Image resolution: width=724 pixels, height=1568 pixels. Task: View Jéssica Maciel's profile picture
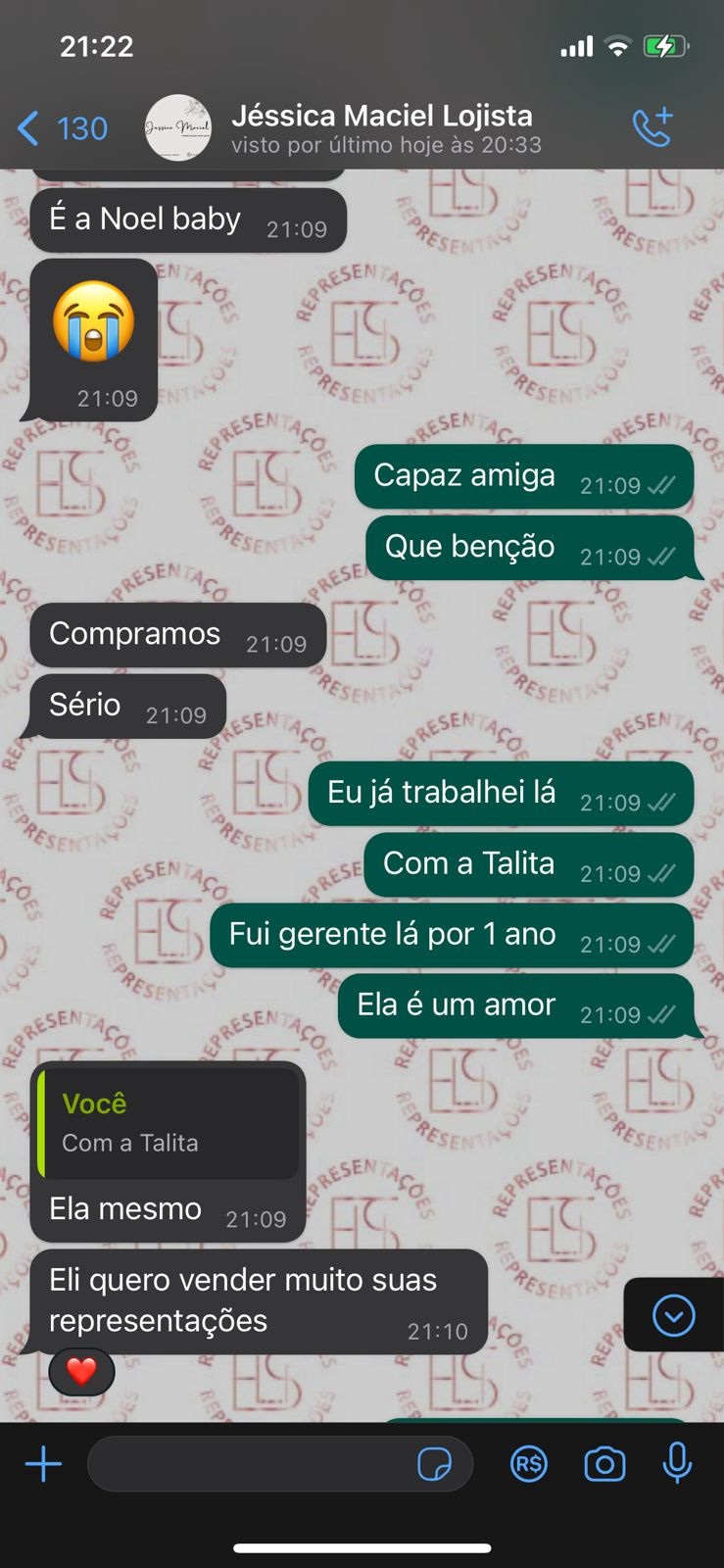coord(178,128)
